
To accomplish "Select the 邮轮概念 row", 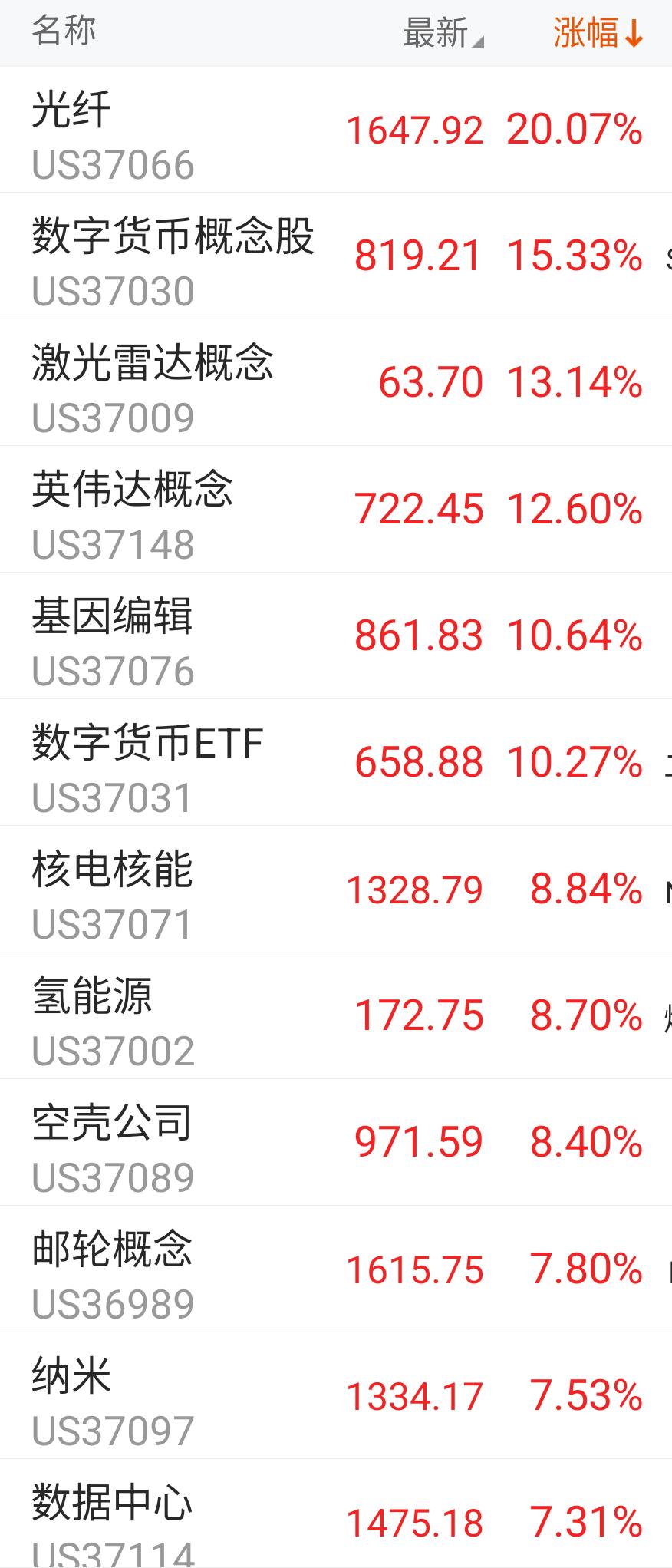I will (x=336, y=1269).
